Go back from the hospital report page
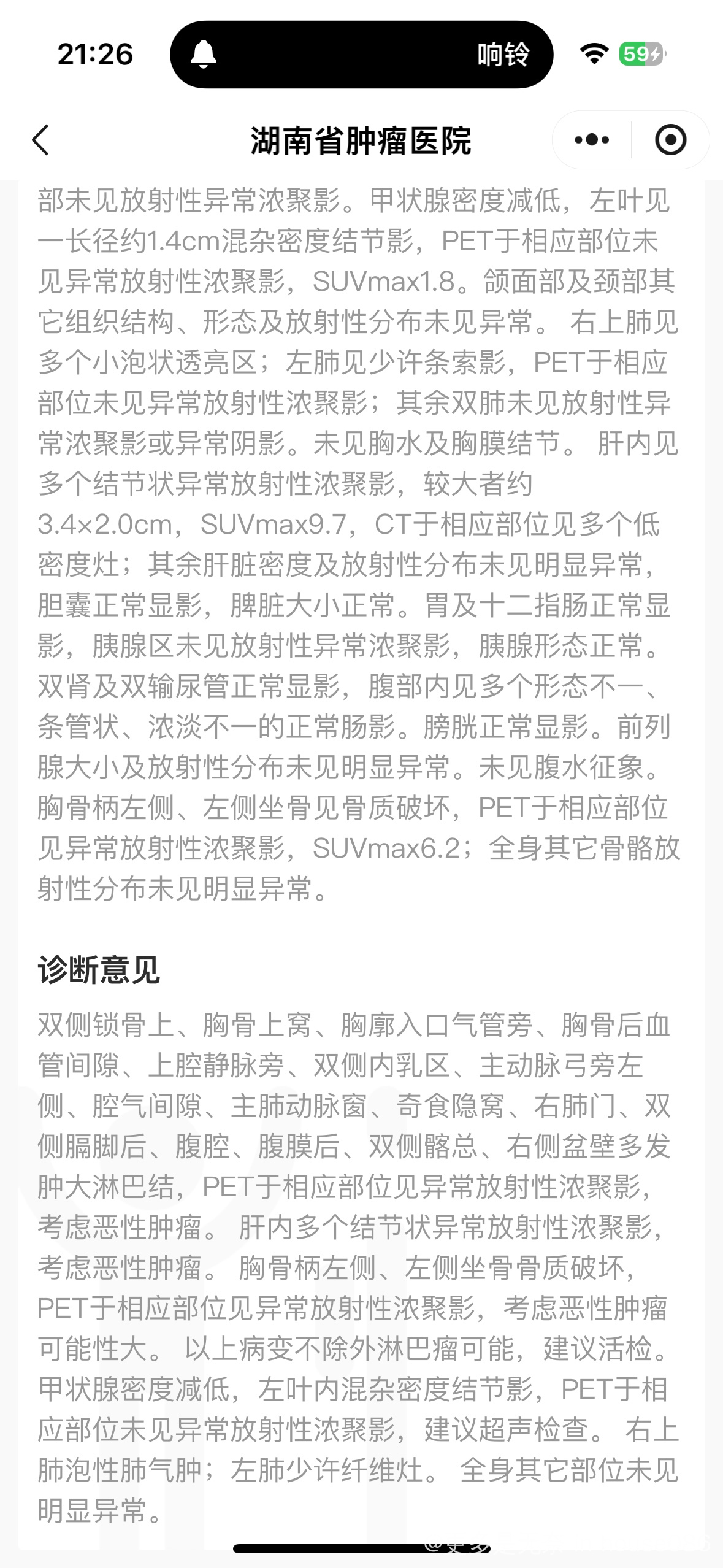Image resolution: width=723 pixels, height=1568 pixels. click(x=40, y=140)
